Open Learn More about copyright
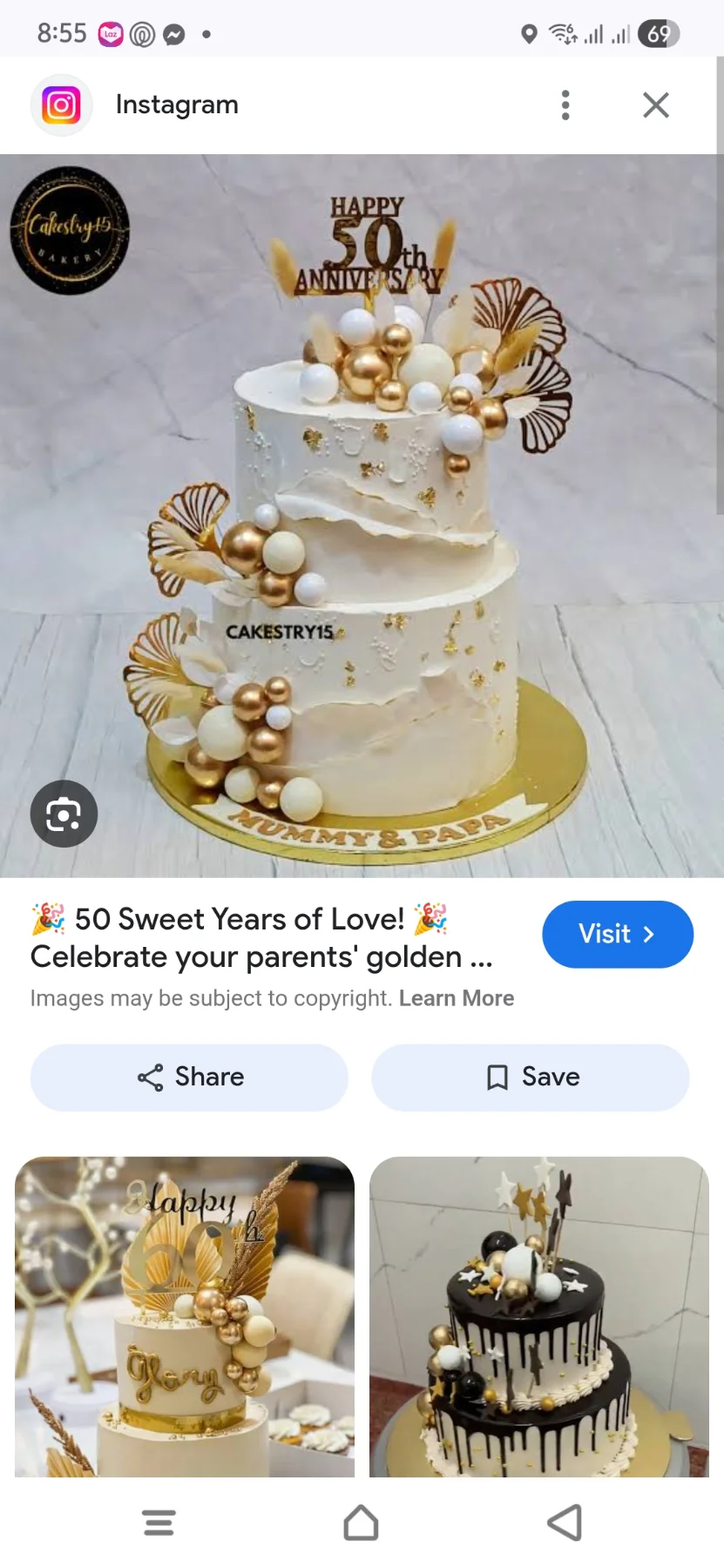 (456, 998)
